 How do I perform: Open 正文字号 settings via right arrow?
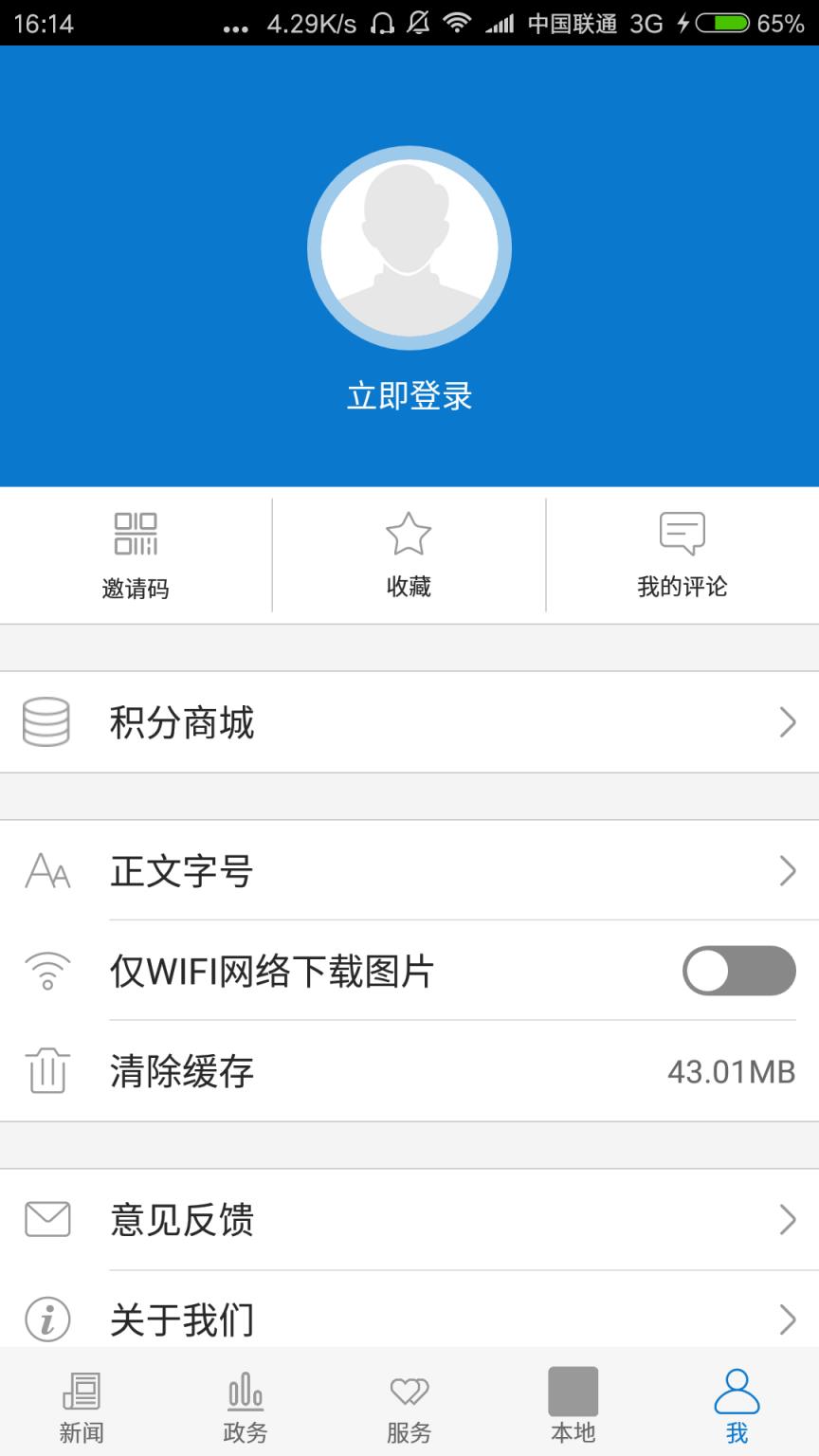click(788, 869)
